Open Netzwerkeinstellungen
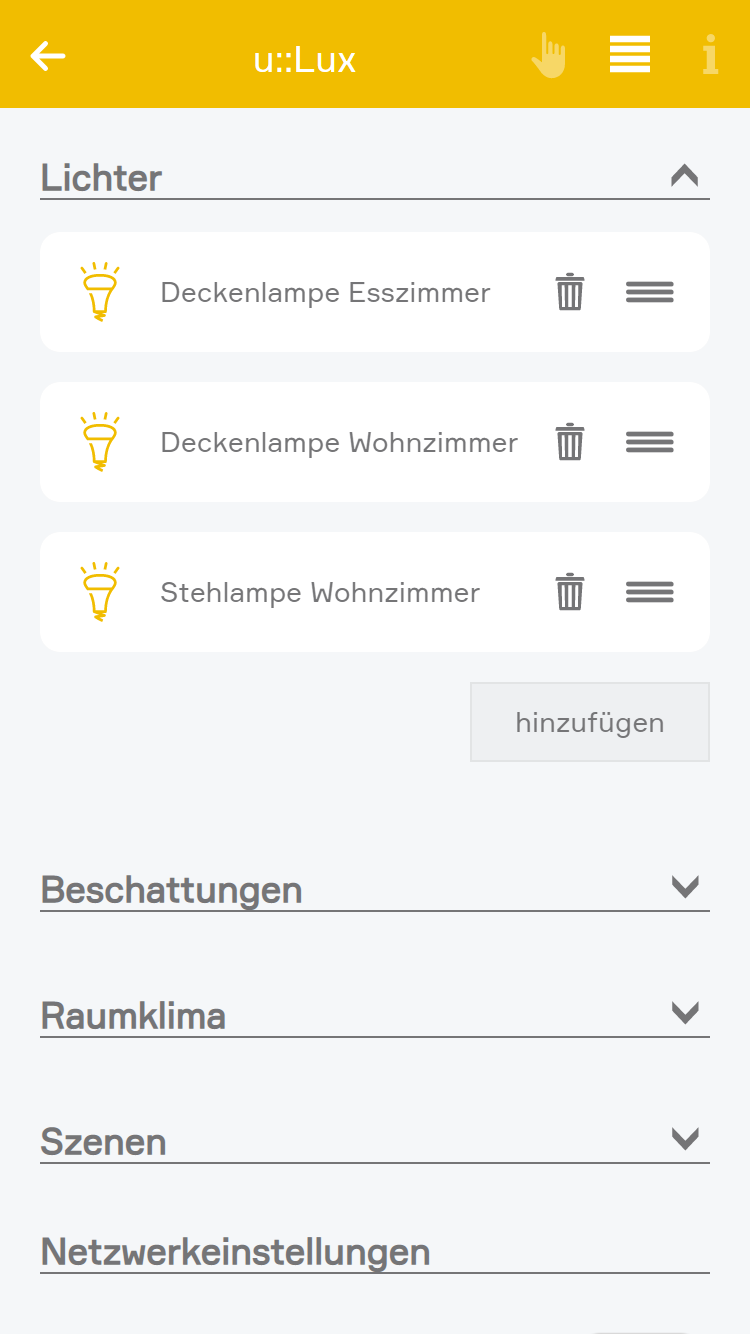 (x=235, y=1251)
